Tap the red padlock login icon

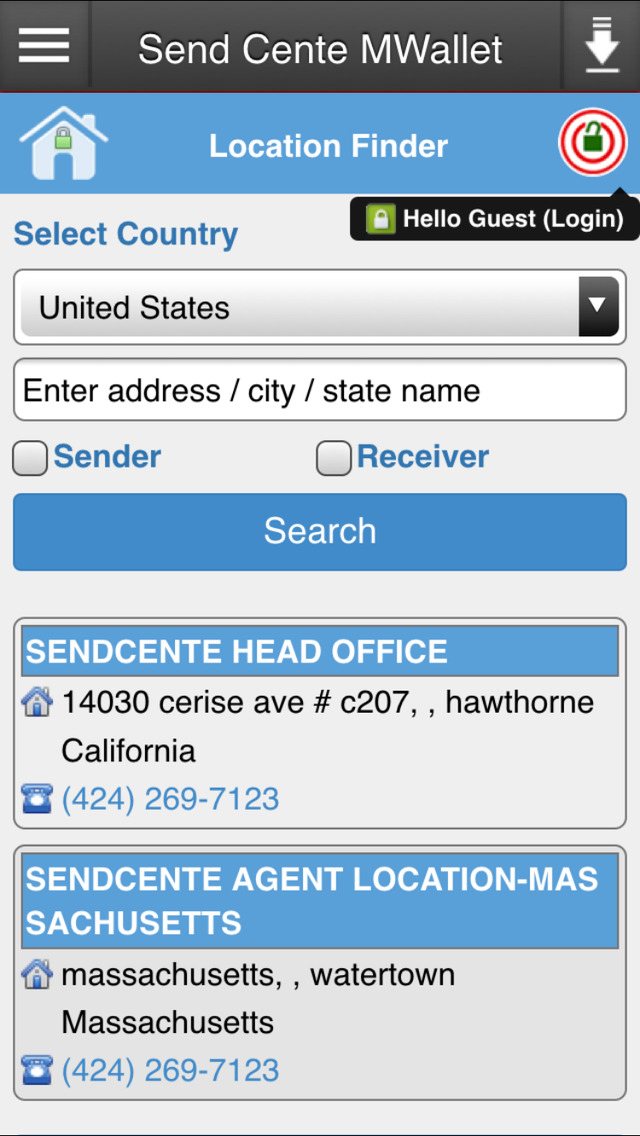pos(592,142)
